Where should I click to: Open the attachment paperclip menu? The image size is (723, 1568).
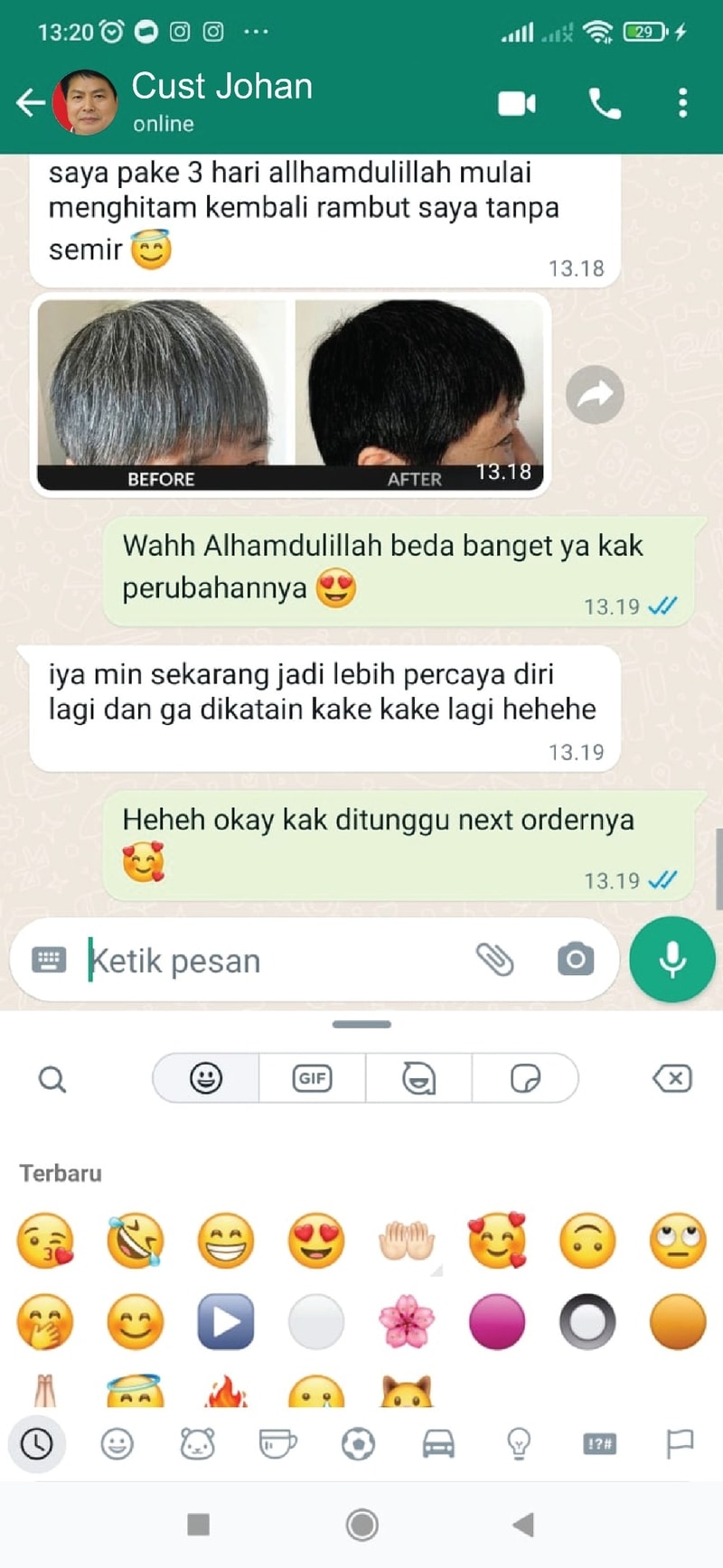[x=494, y=960]
